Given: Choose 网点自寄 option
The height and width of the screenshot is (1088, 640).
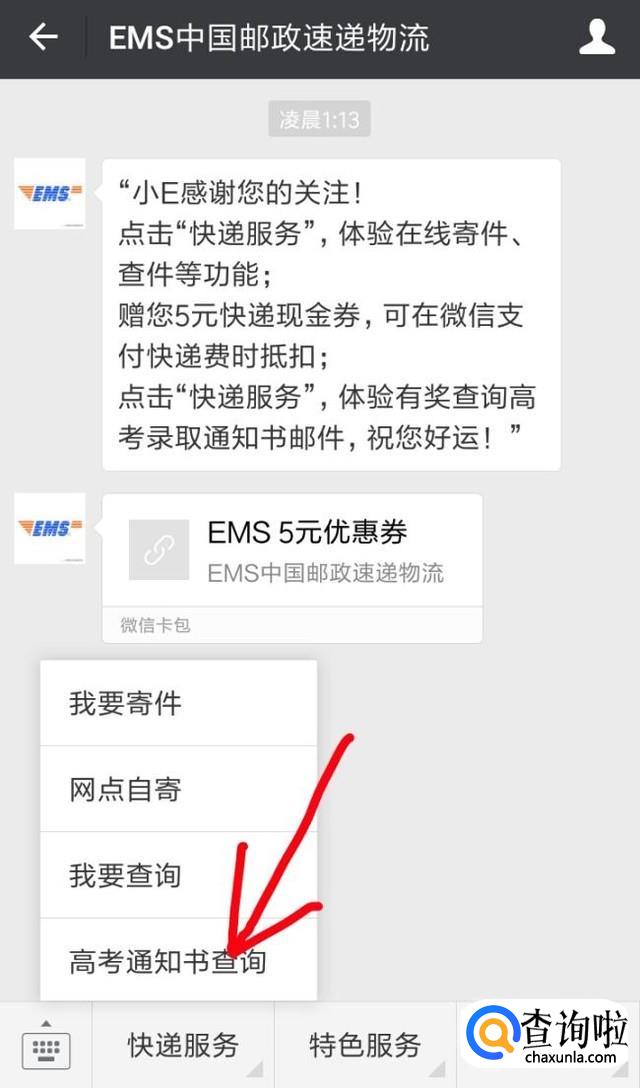Looking at the screenshot, I should [x=178, y=789].
